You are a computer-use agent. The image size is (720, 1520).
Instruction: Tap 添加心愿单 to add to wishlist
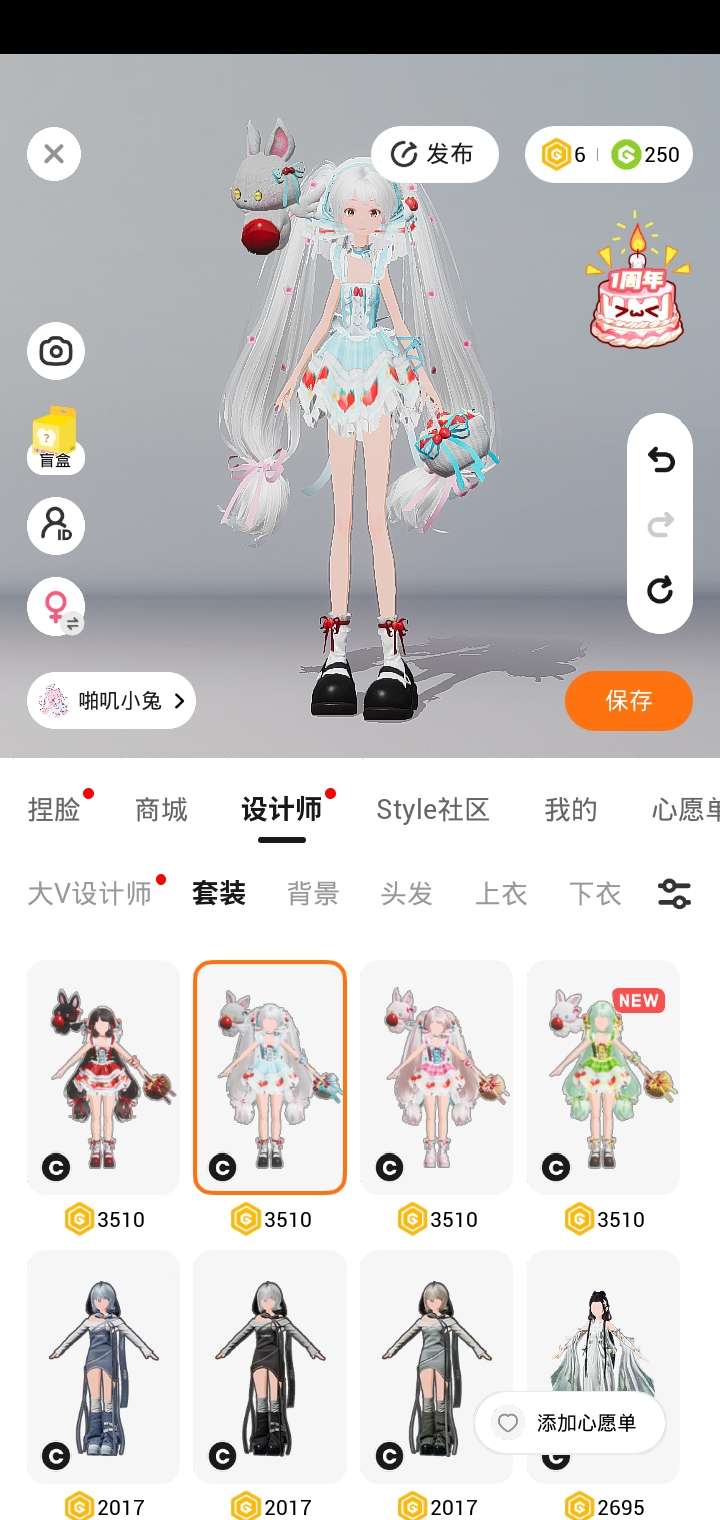570,1423
